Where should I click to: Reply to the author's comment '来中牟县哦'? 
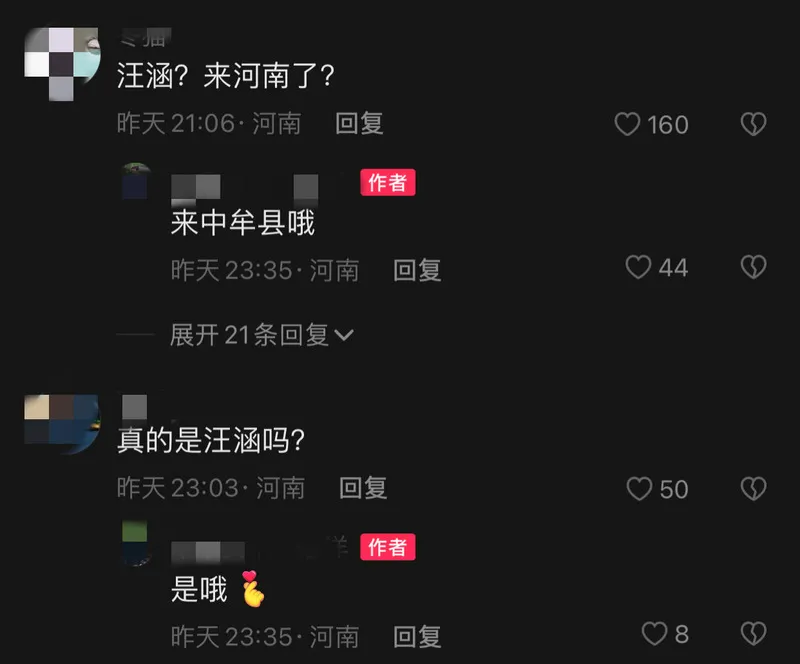417,269
